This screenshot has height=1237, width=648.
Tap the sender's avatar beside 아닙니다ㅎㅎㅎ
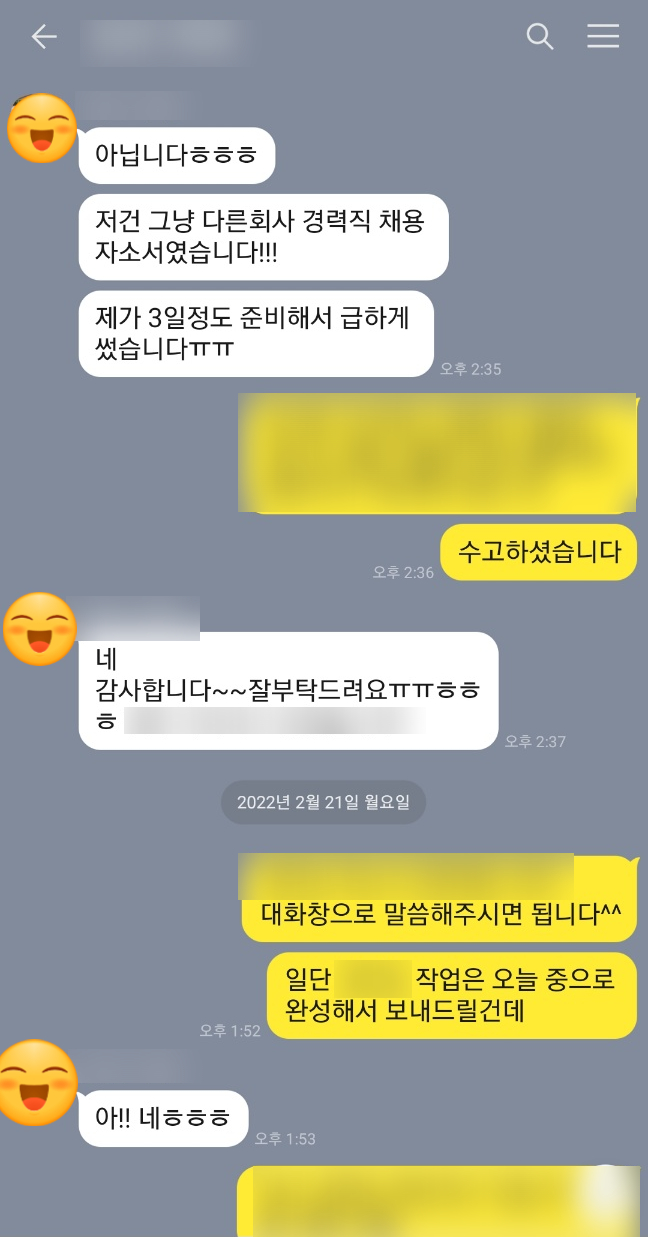[x=42, y=129]
